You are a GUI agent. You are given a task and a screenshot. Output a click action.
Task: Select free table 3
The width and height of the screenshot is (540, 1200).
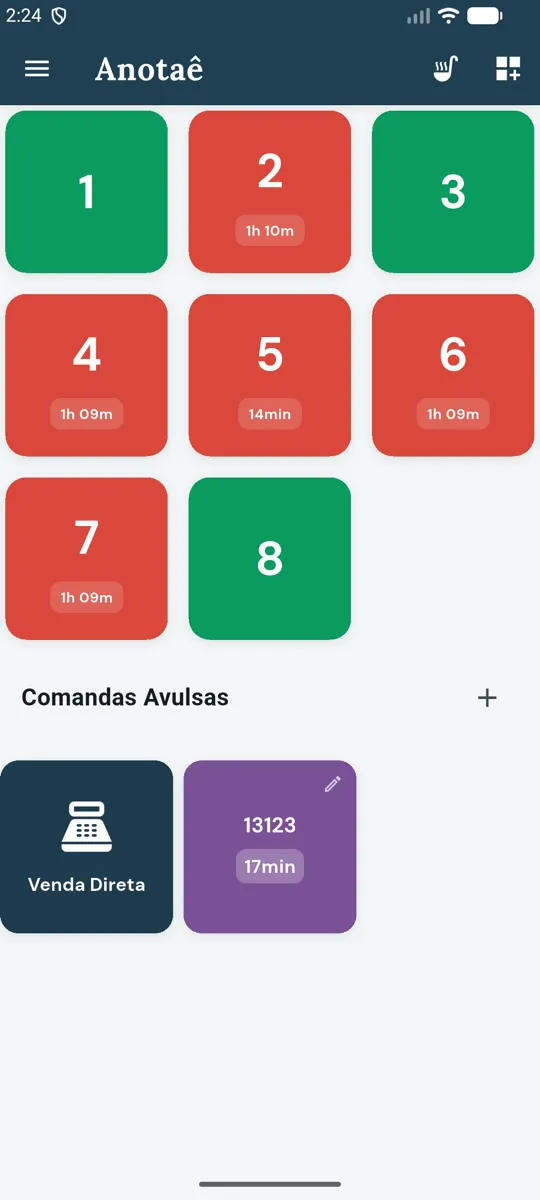[x=453, y=192]
